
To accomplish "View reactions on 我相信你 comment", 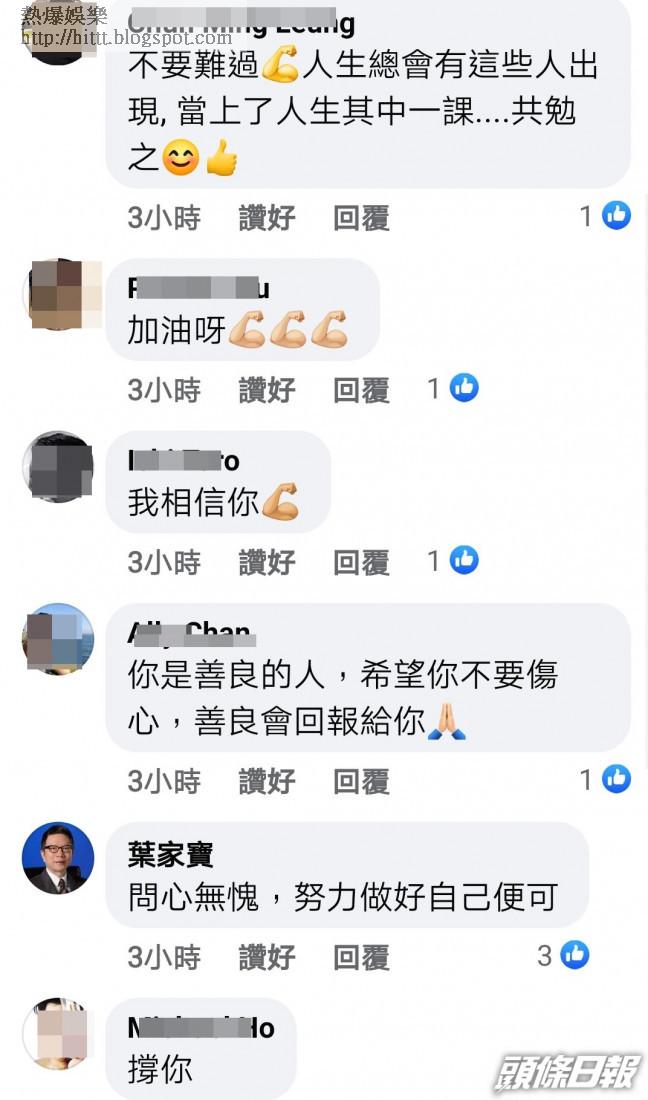I will (x=453, y=561).
